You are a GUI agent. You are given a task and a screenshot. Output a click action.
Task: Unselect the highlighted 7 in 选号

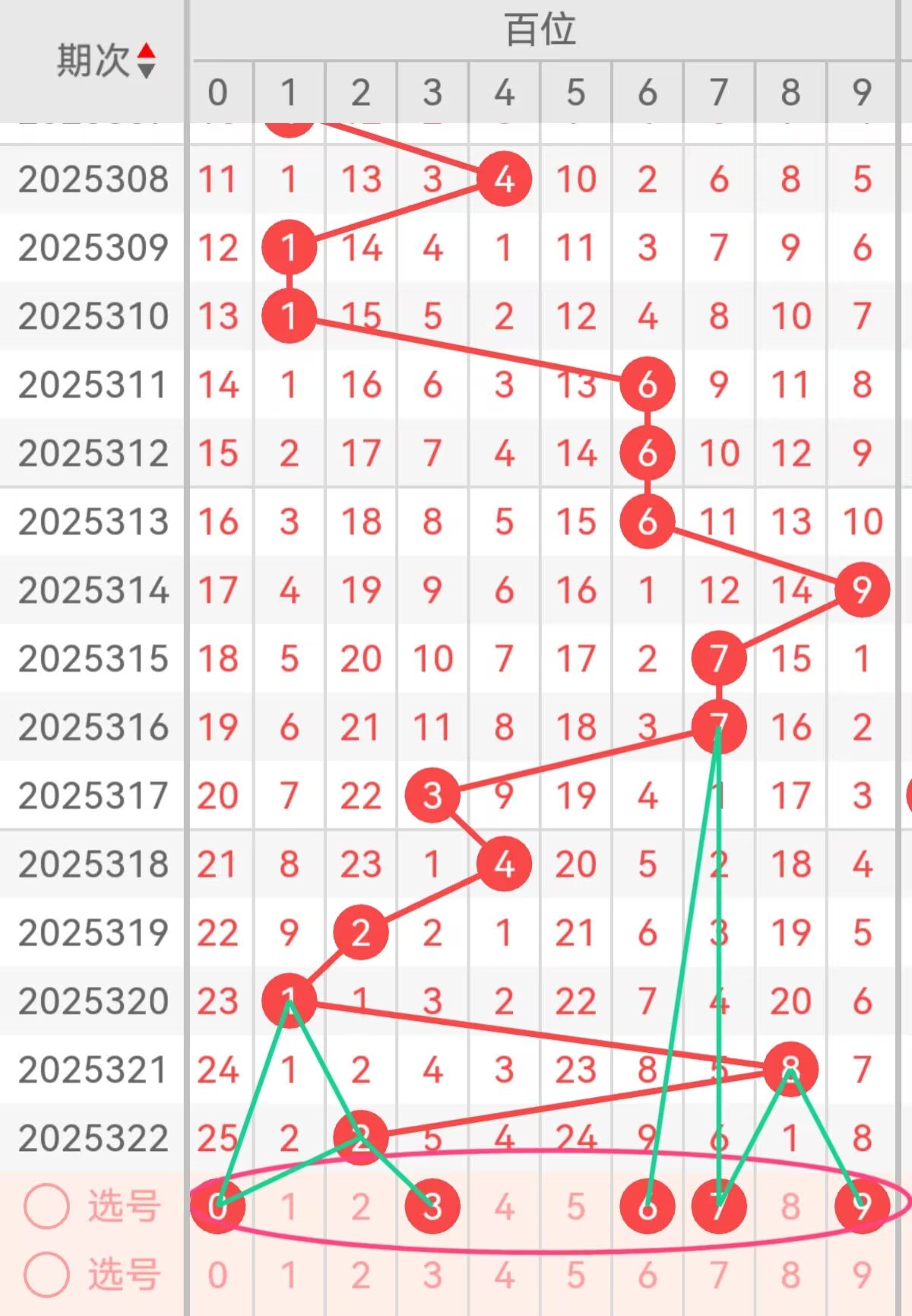718,1206
